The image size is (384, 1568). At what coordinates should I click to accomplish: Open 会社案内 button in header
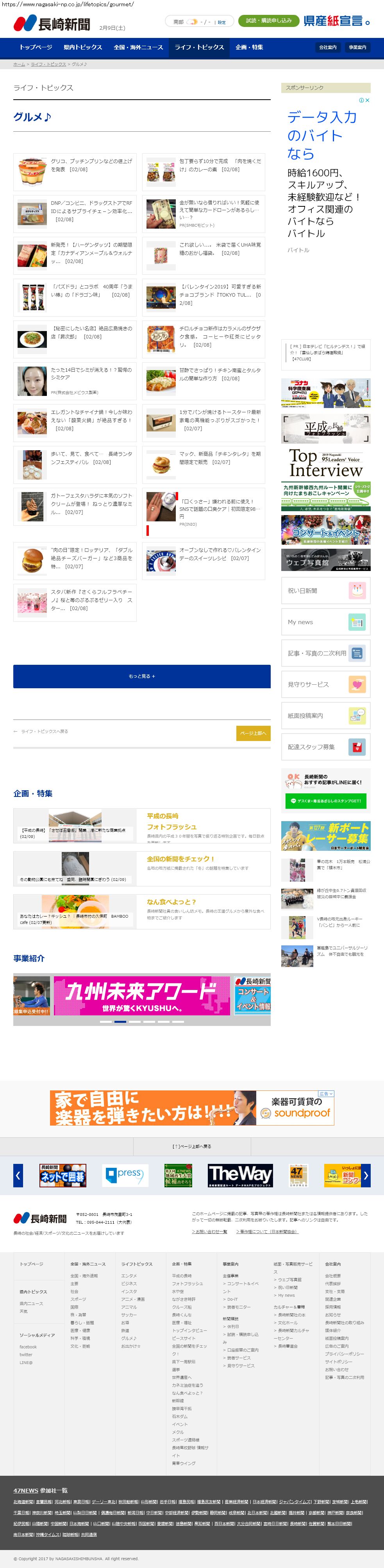[328, 47]
